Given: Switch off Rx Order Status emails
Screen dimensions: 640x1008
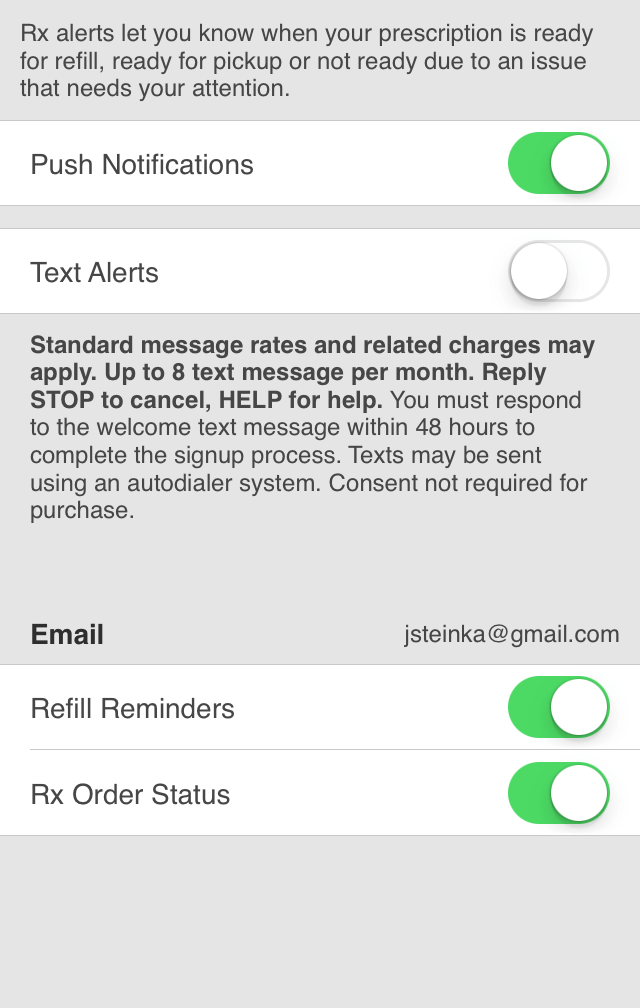Looking at the screenshot, I should [559, 793].
